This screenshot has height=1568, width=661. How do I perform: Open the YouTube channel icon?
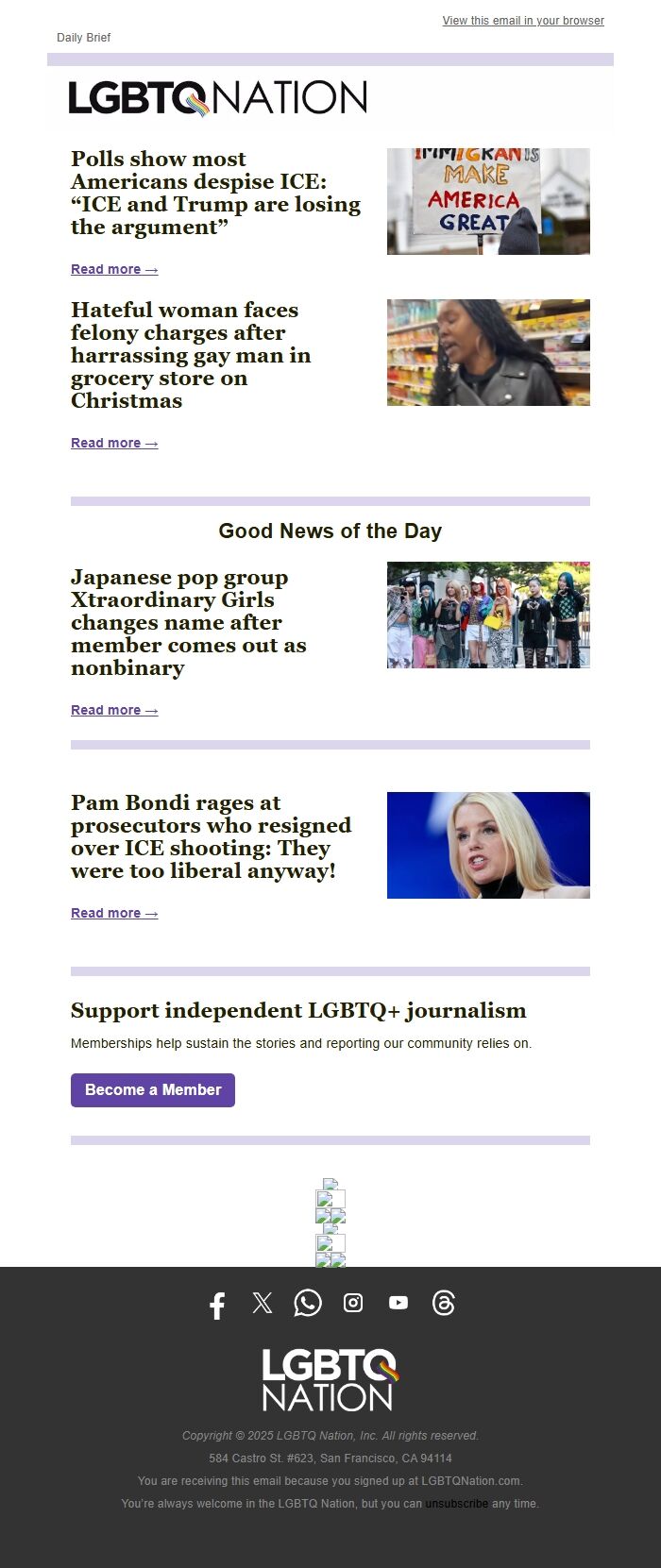tap(398, 1304)
